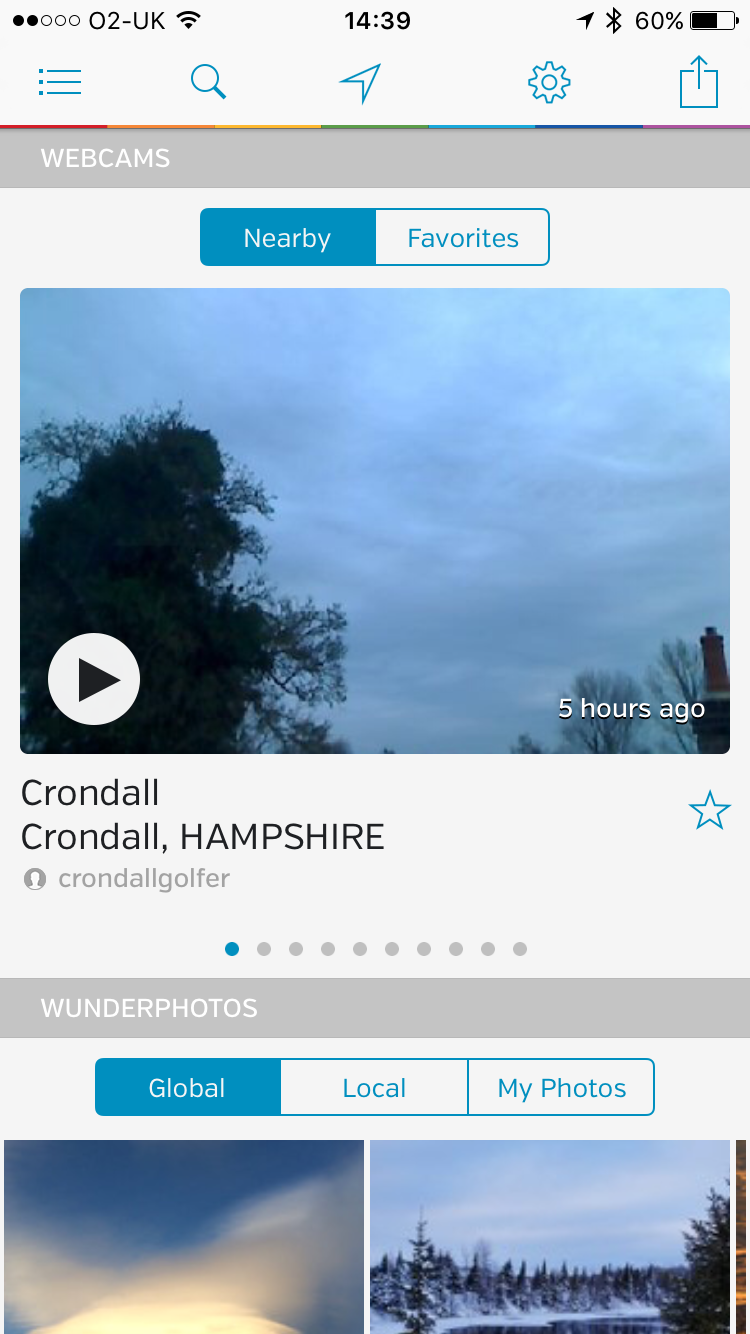Open the search magnifier
The image size is (750, 1334).
[208, 82]
